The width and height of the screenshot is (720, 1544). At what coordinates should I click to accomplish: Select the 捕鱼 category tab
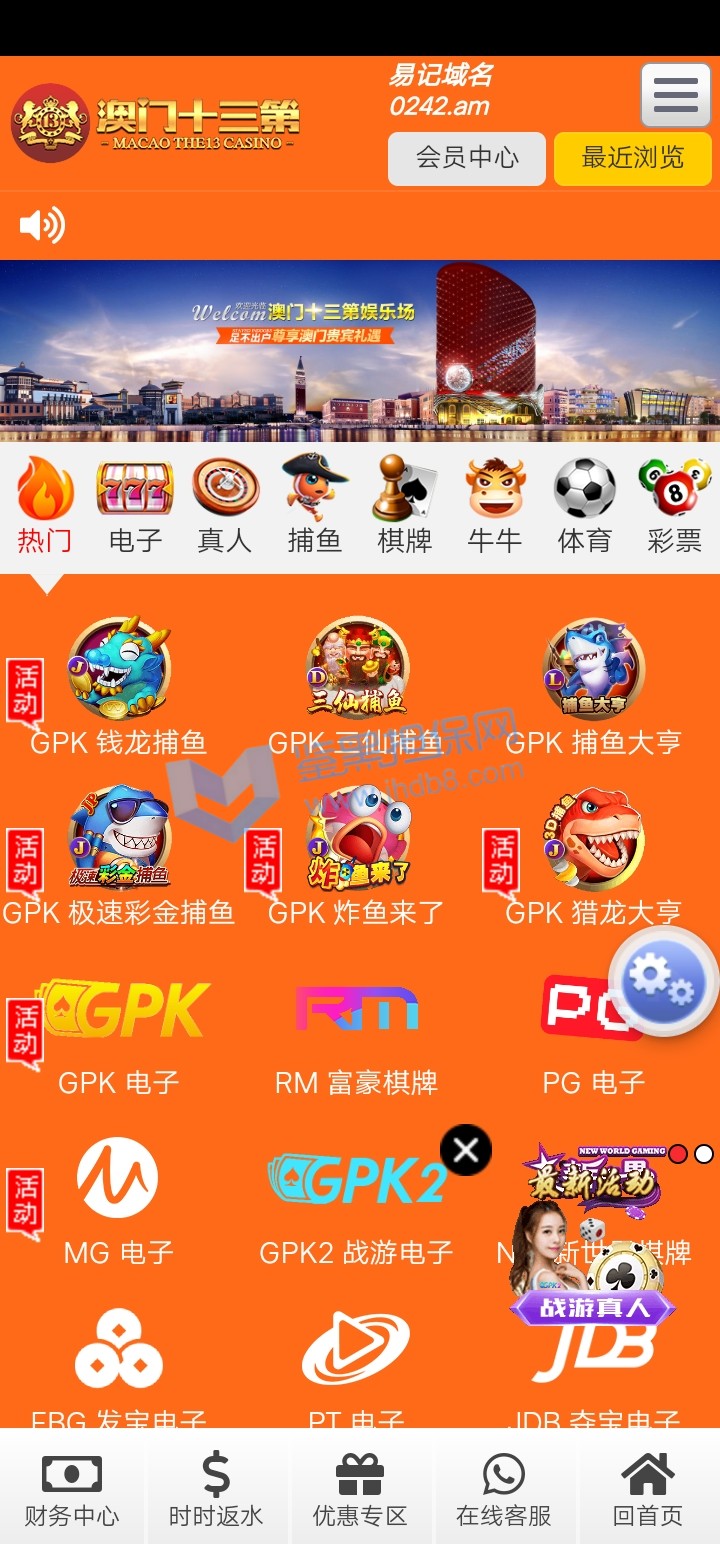click(315, 507)
